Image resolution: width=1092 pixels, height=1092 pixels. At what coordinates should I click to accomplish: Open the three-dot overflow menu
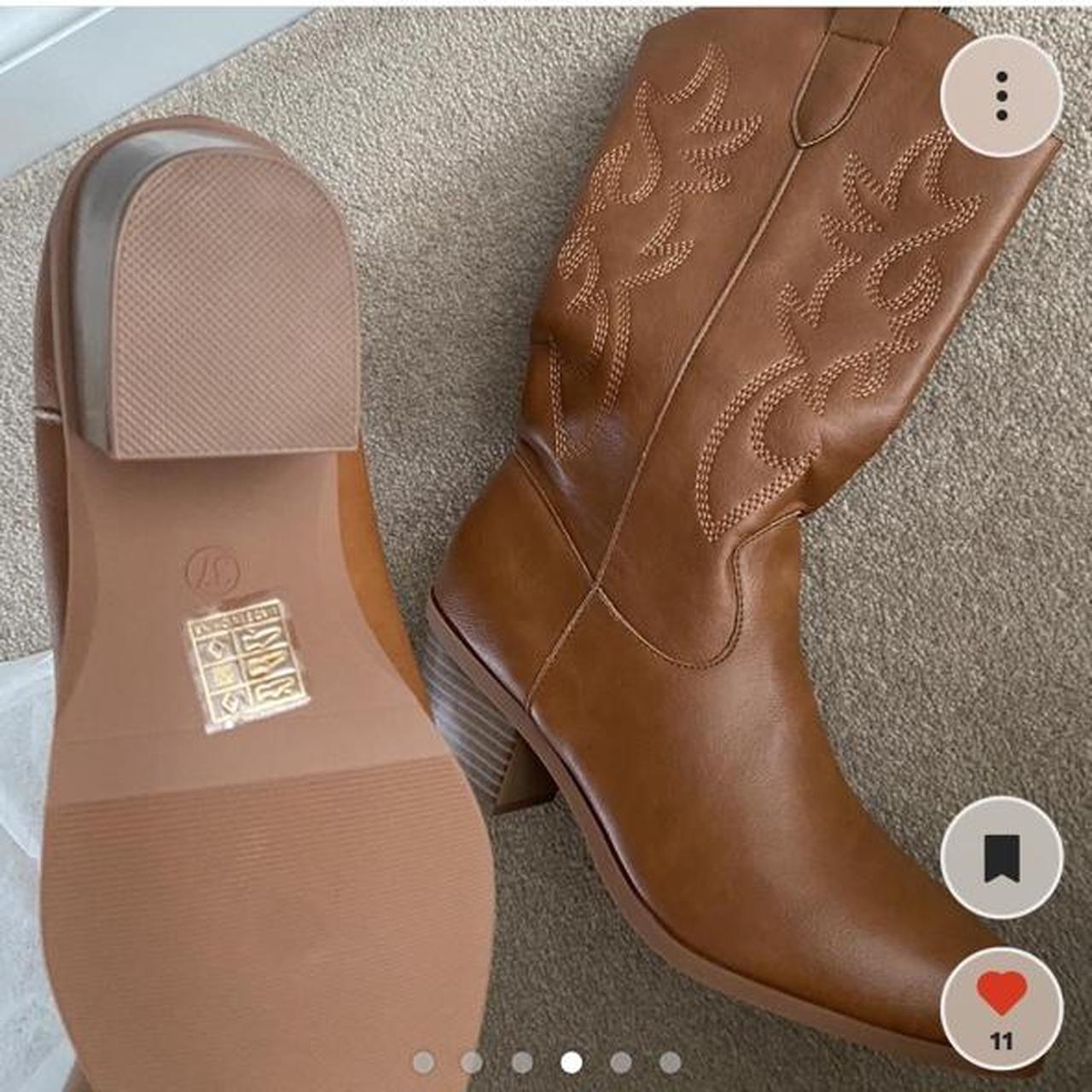click(1002, 96)
